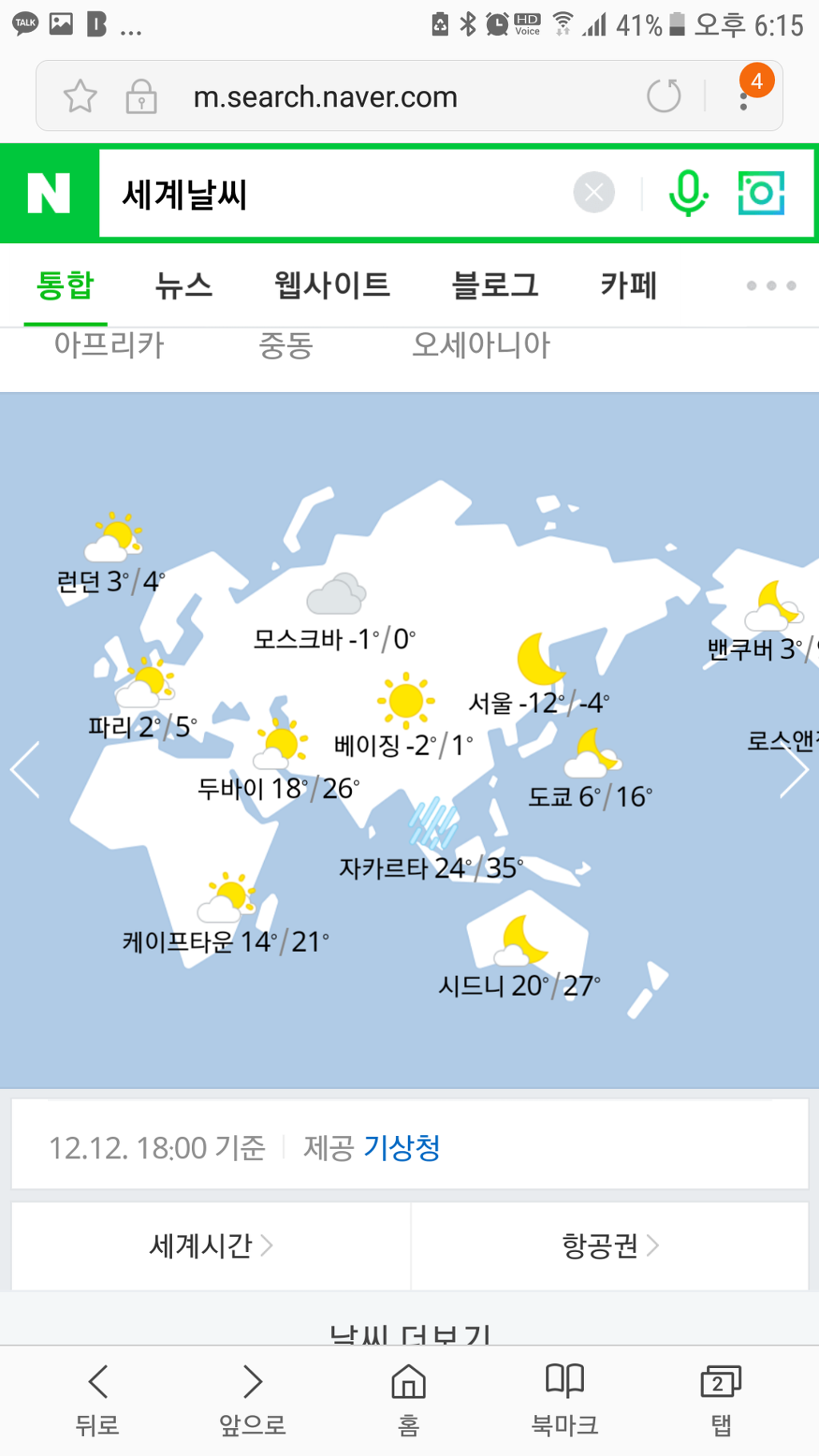The image size is (819, 1456).
Task: Switch to the 블로그 tab
Action: point(496,285)
